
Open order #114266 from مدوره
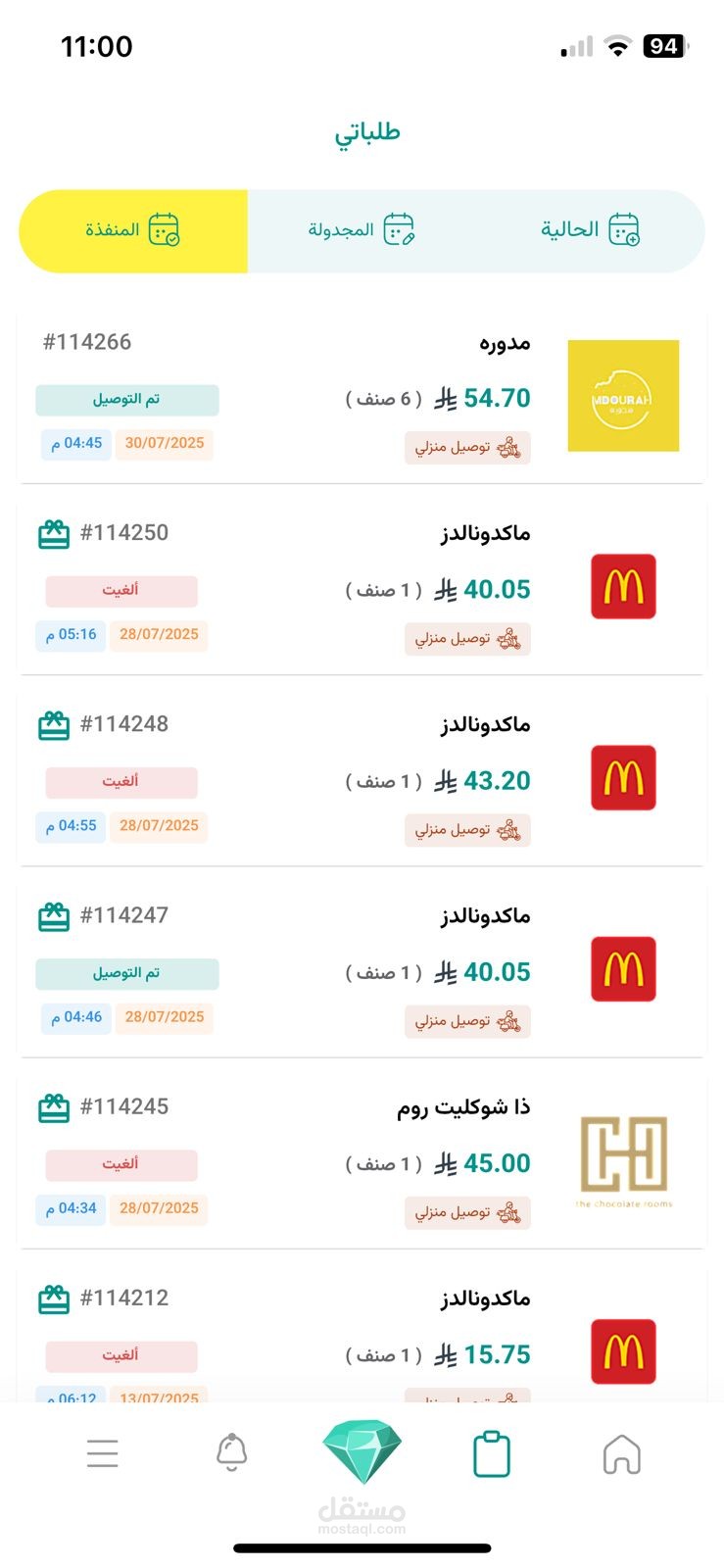click(362, 397)
